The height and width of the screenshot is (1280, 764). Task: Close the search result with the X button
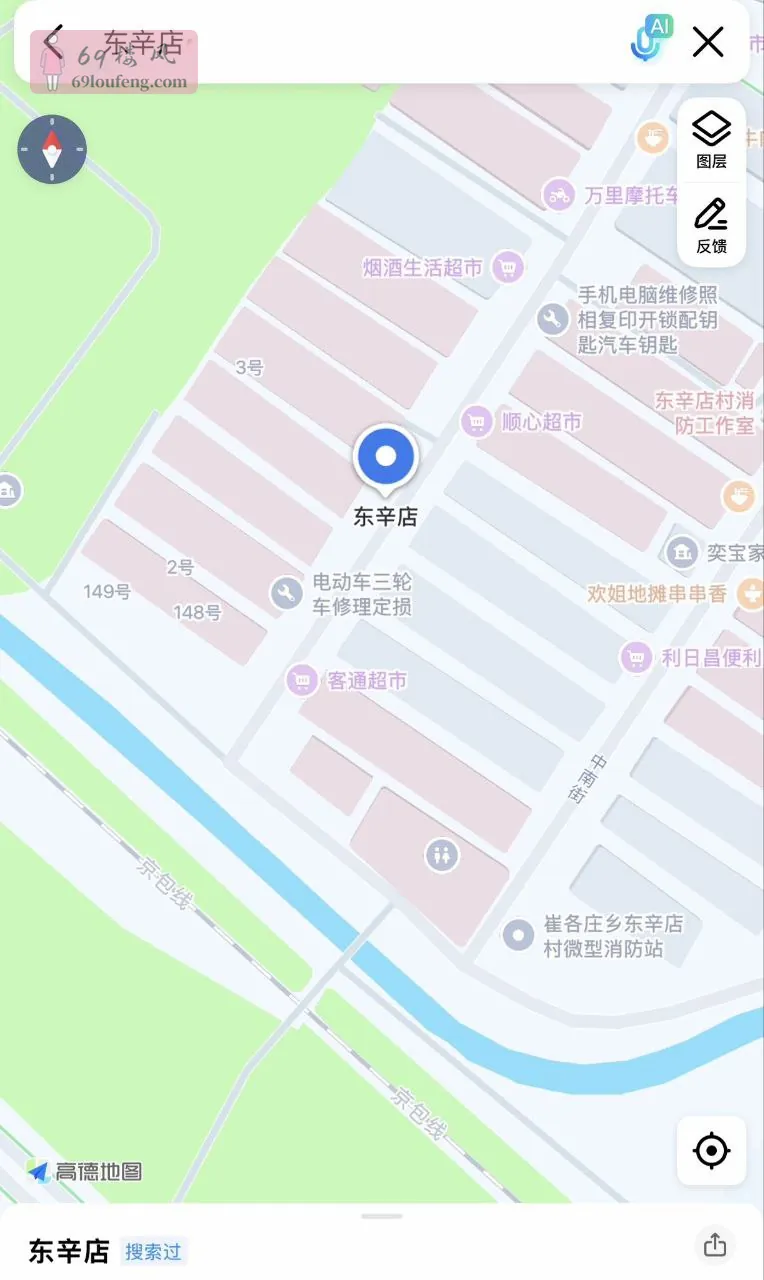click(708, 42)
